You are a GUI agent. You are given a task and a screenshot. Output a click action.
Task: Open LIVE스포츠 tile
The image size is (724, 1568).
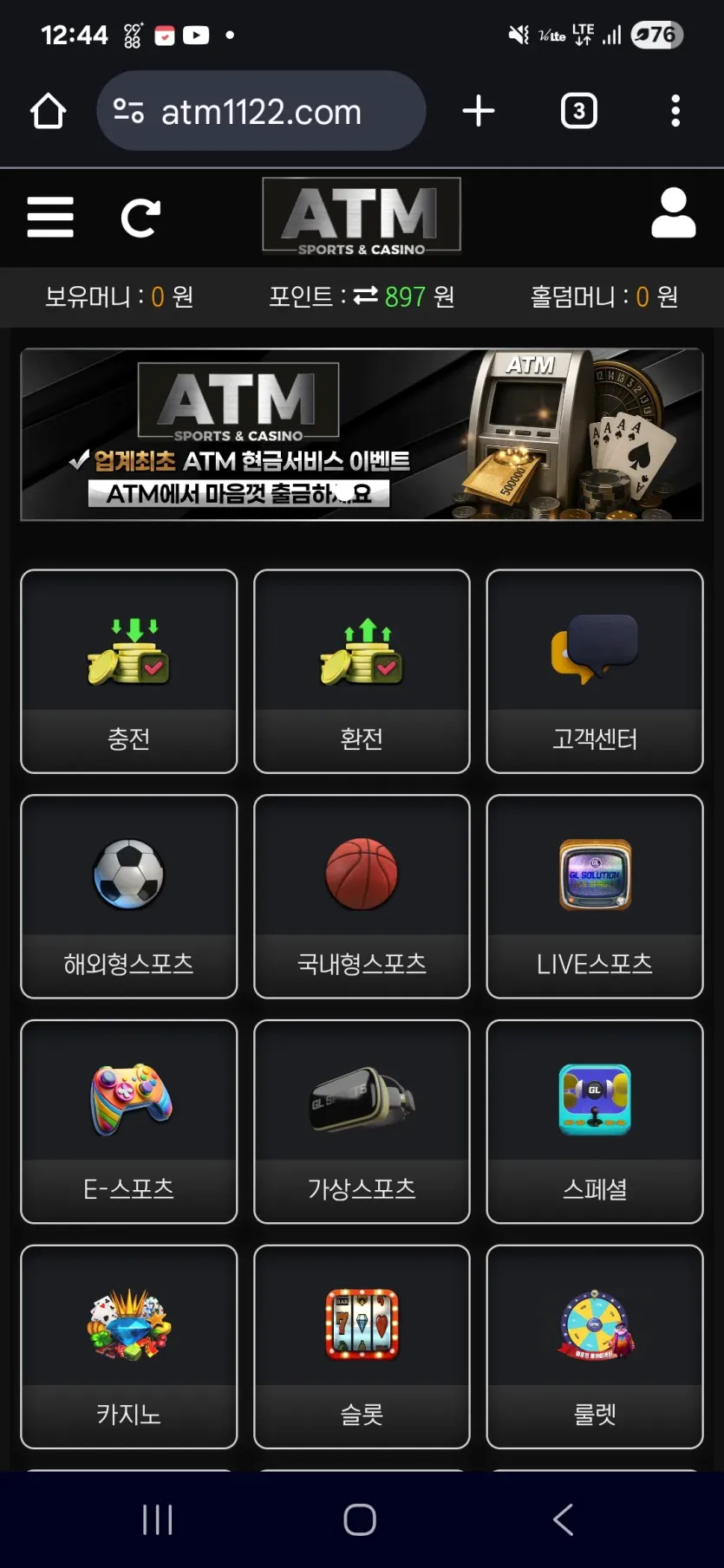click(595, 896)
